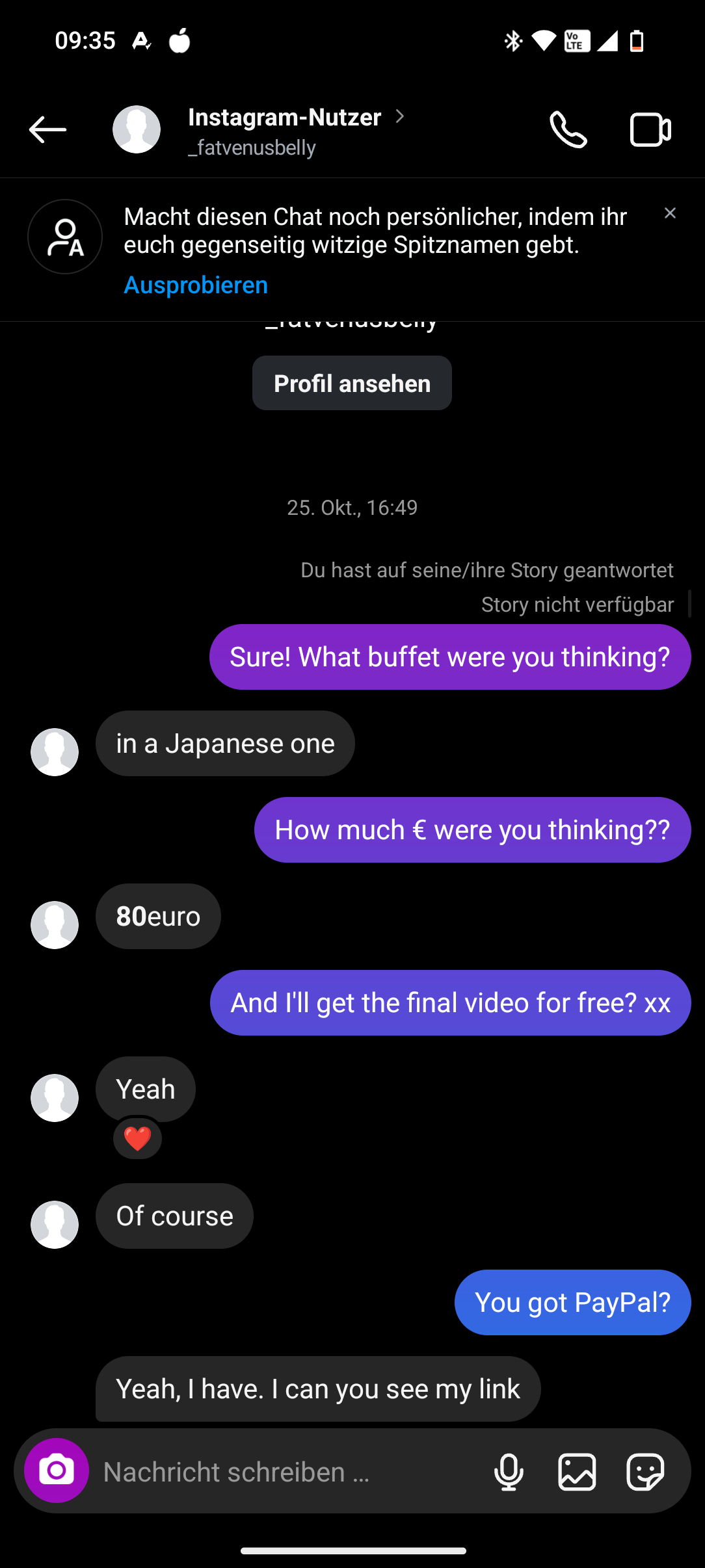Open the gallery image picker
The image size is (705, 1568).
[x=577, y=1472]
